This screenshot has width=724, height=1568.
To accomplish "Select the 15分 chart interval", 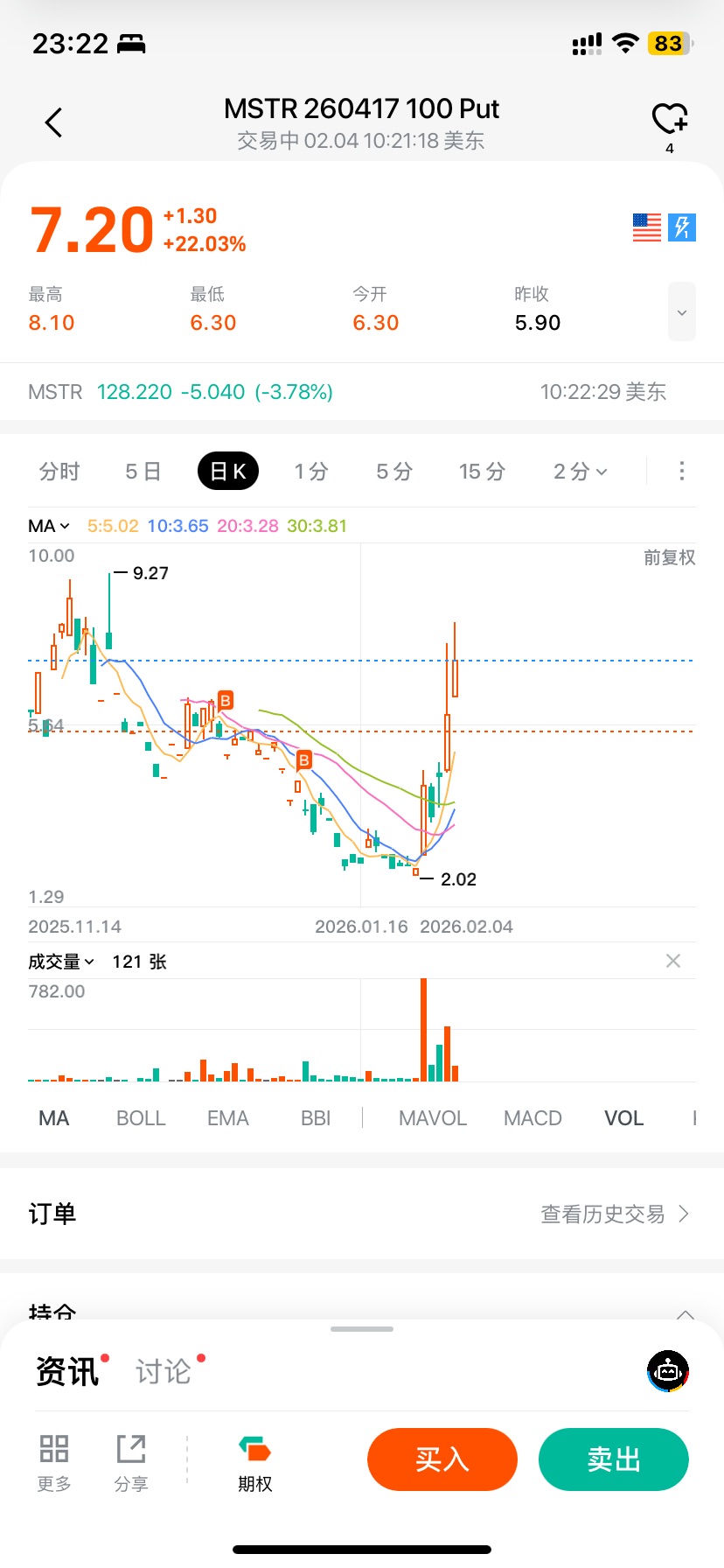I will pyautogui.click(x=482, y=472).
